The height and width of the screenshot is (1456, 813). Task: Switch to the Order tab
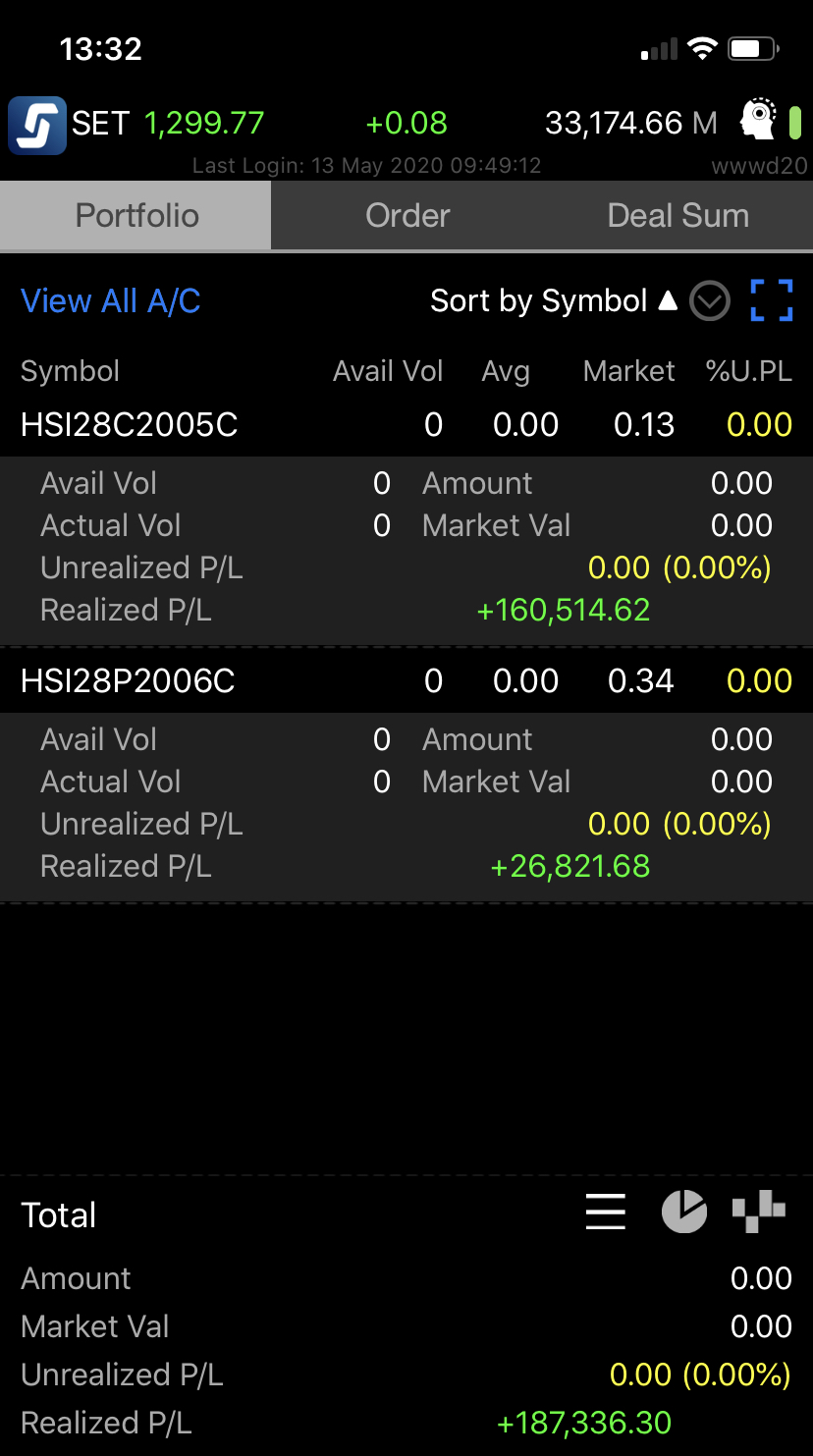pyautogui.click(x=407, y=216)
